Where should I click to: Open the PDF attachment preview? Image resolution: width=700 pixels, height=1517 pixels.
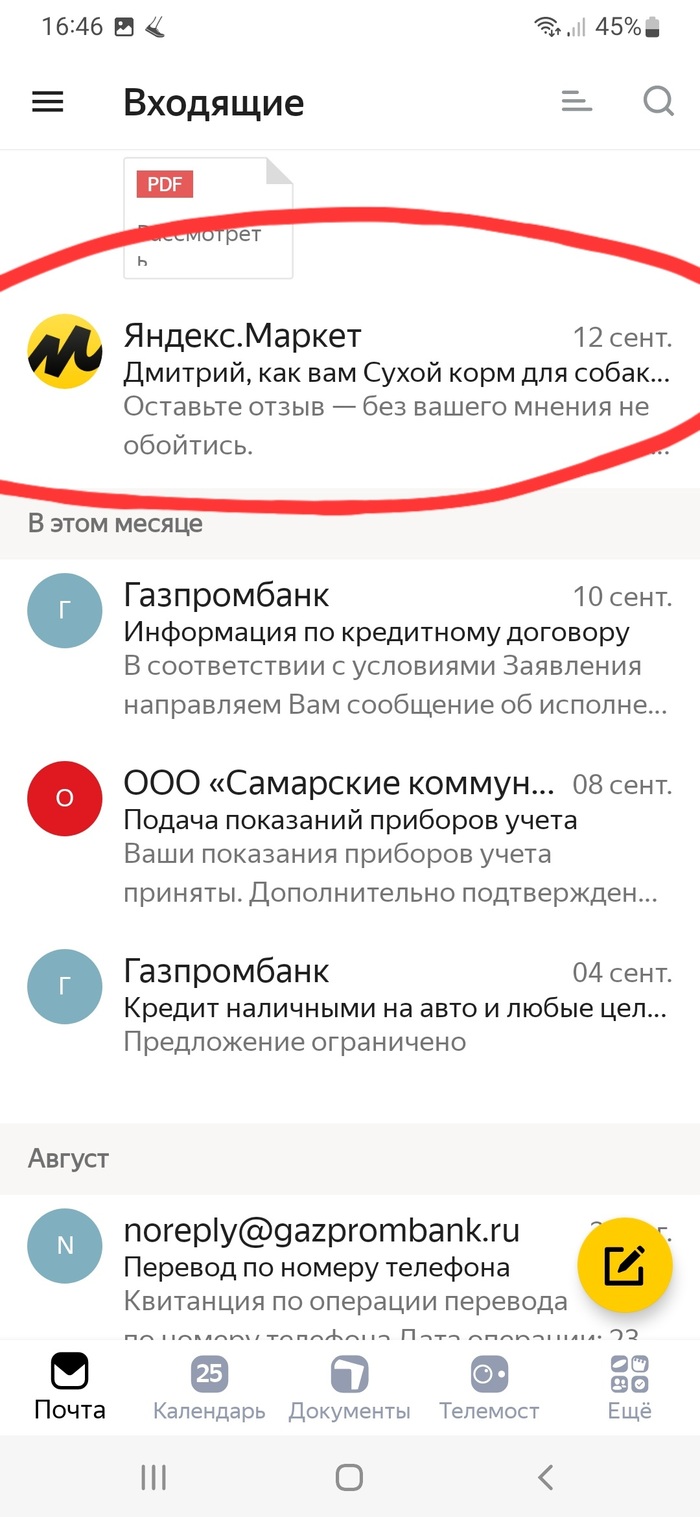tap(208, 217)
